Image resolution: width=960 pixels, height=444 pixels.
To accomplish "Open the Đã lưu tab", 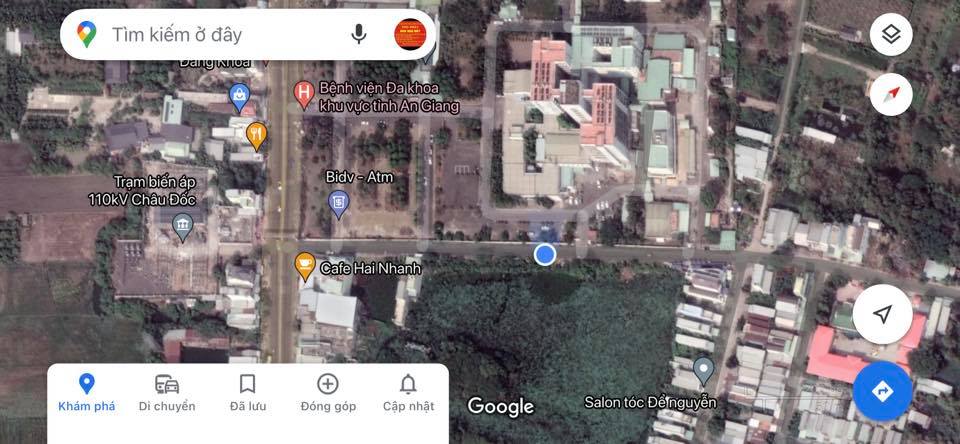I will [x=248, y=392].
